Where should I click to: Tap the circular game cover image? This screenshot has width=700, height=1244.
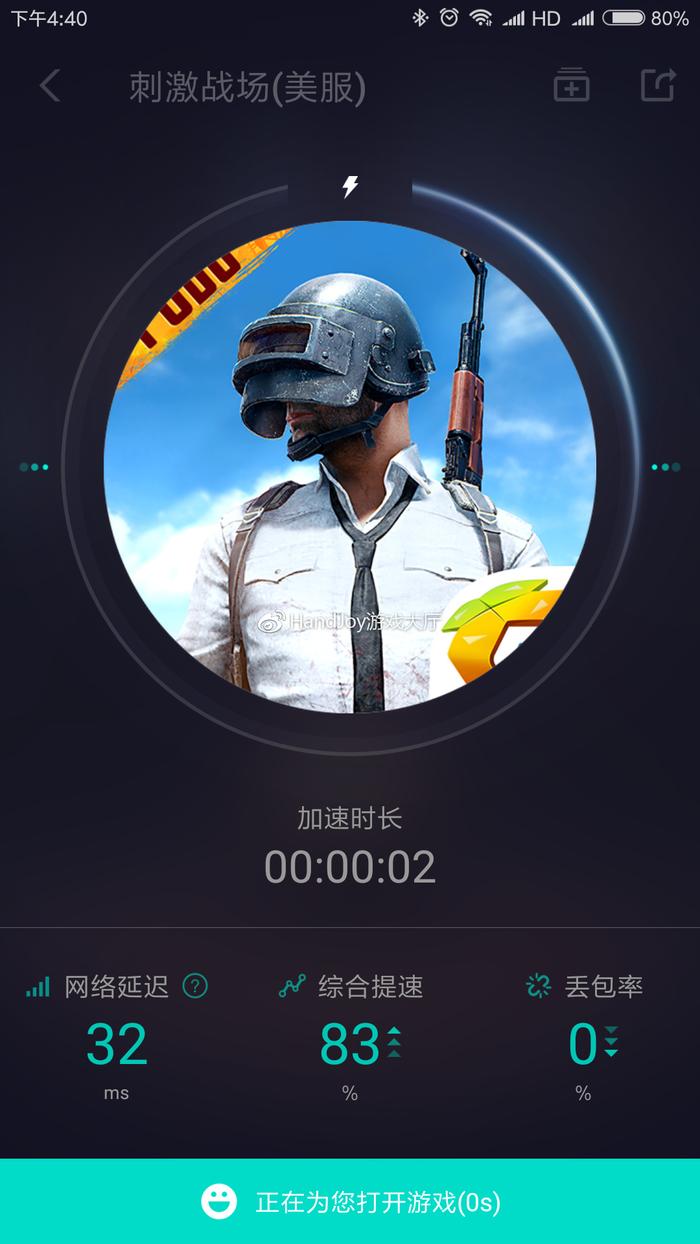click(350, 467)
